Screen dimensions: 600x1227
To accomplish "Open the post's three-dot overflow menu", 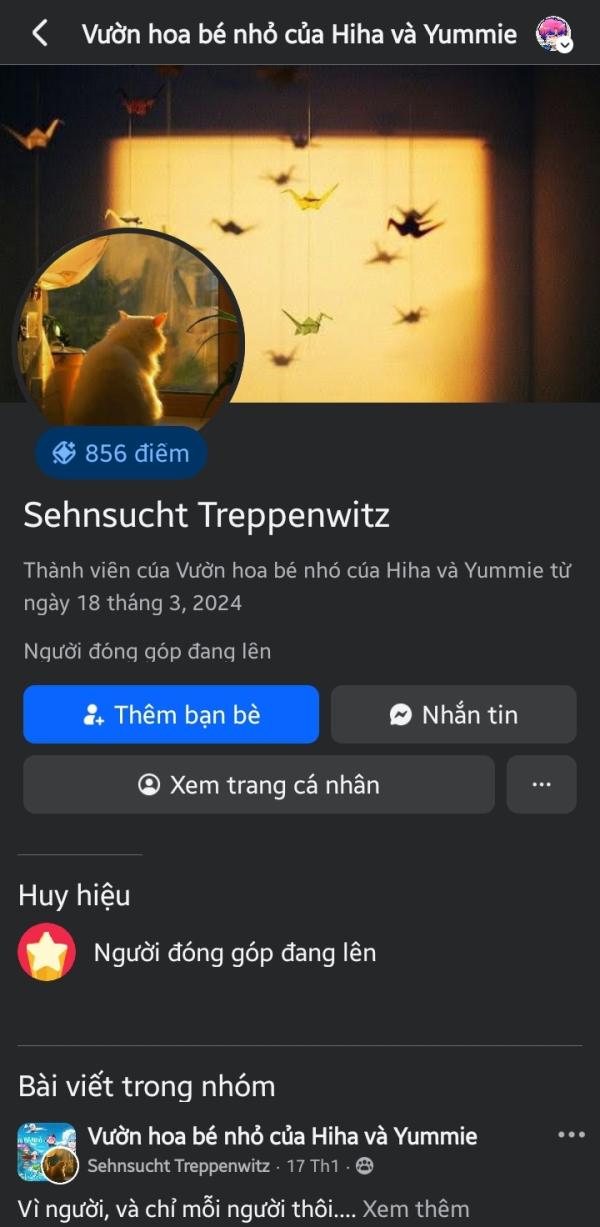I will [571, 1134].
